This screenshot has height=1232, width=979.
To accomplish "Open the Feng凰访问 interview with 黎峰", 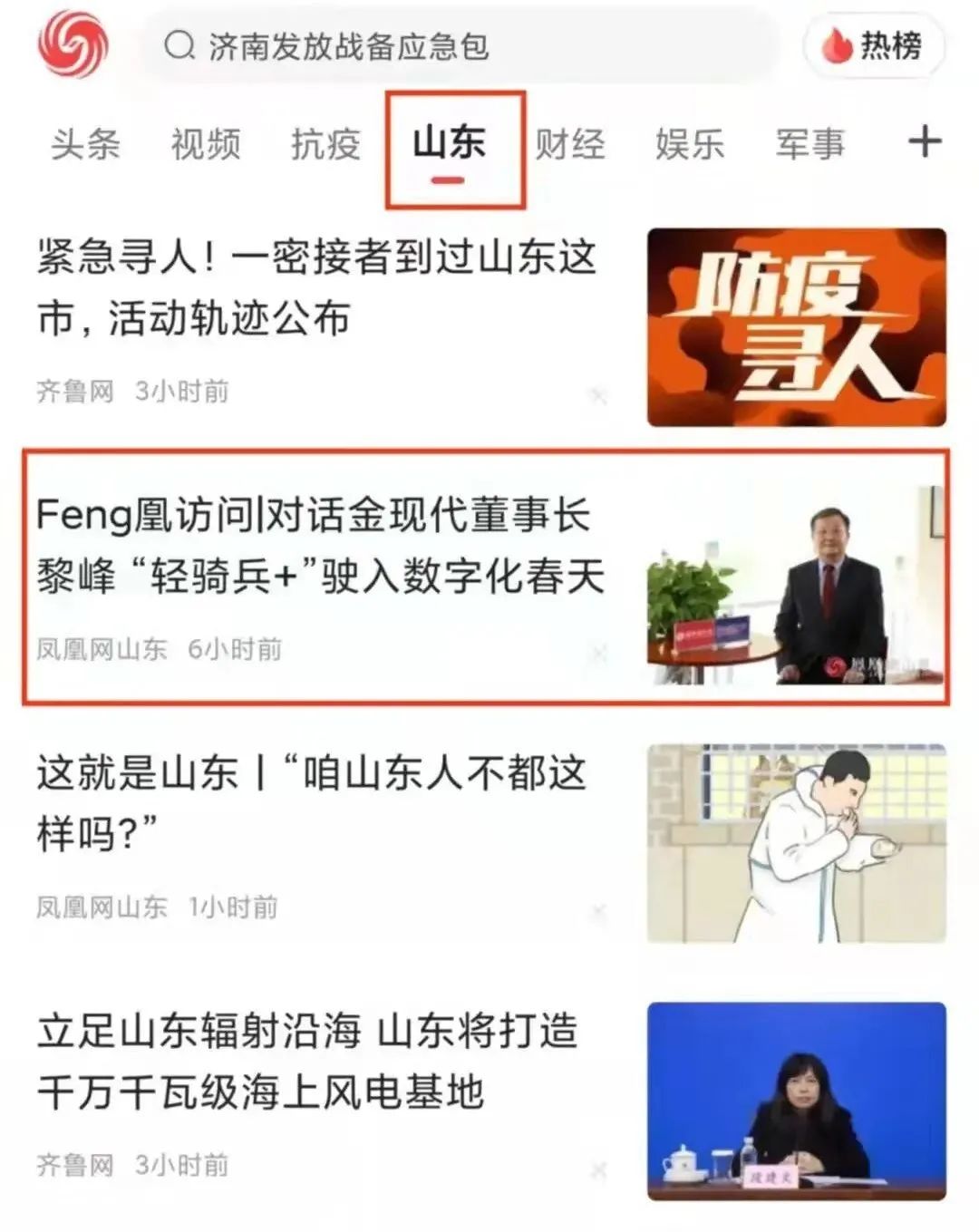I will 317,545.
